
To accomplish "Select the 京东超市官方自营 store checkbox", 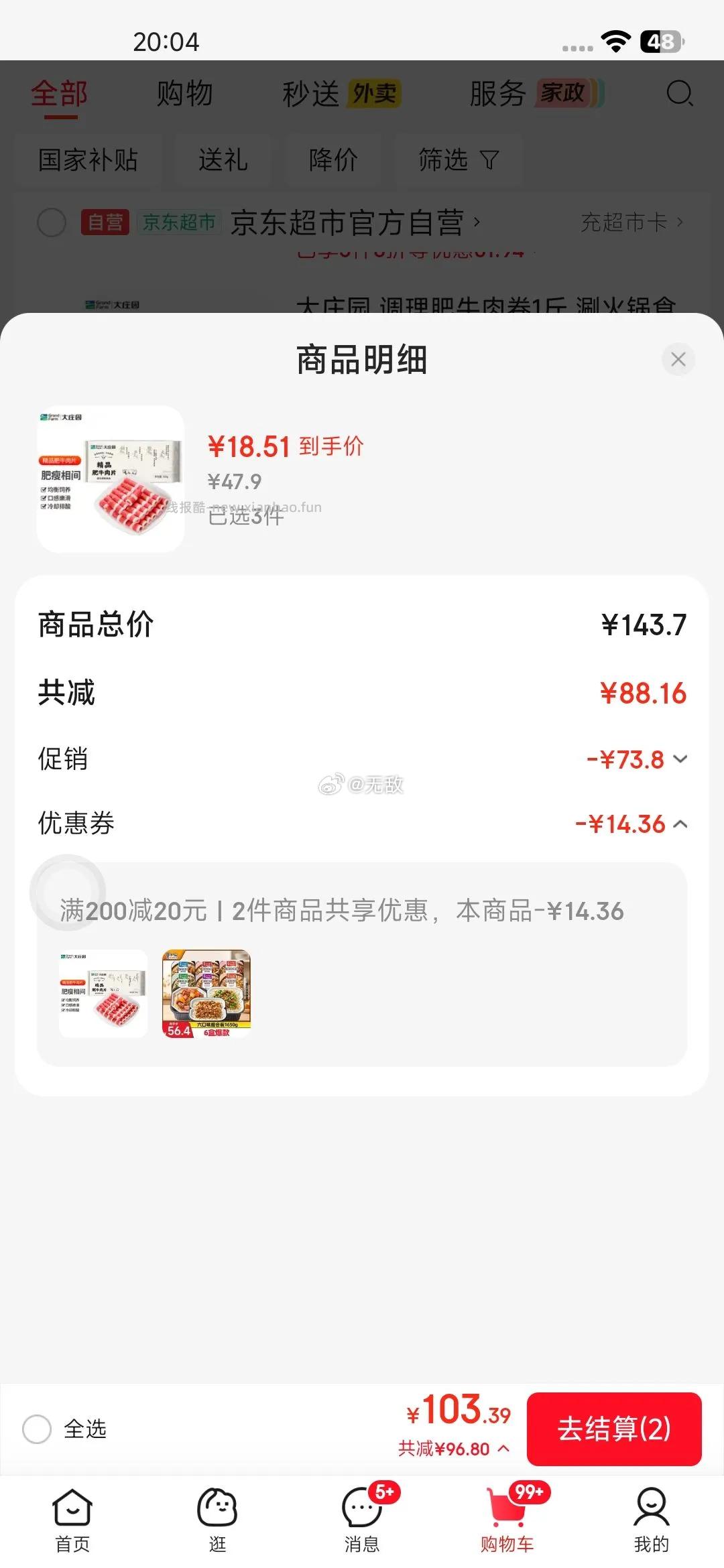I will [x=52, y=222].
